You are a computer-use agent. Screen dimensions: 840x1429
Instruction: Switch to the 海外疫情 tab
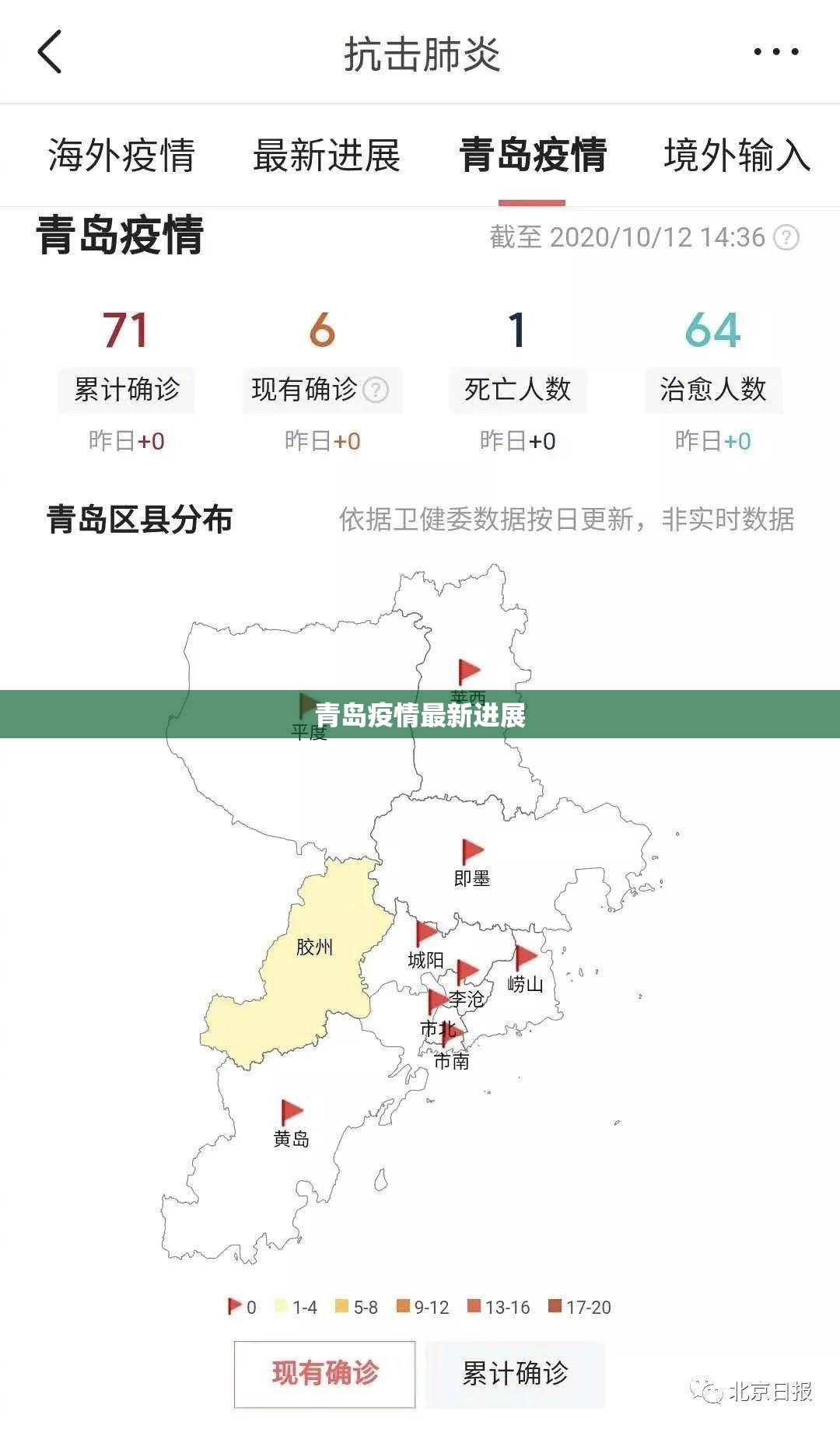pos(121,155)
